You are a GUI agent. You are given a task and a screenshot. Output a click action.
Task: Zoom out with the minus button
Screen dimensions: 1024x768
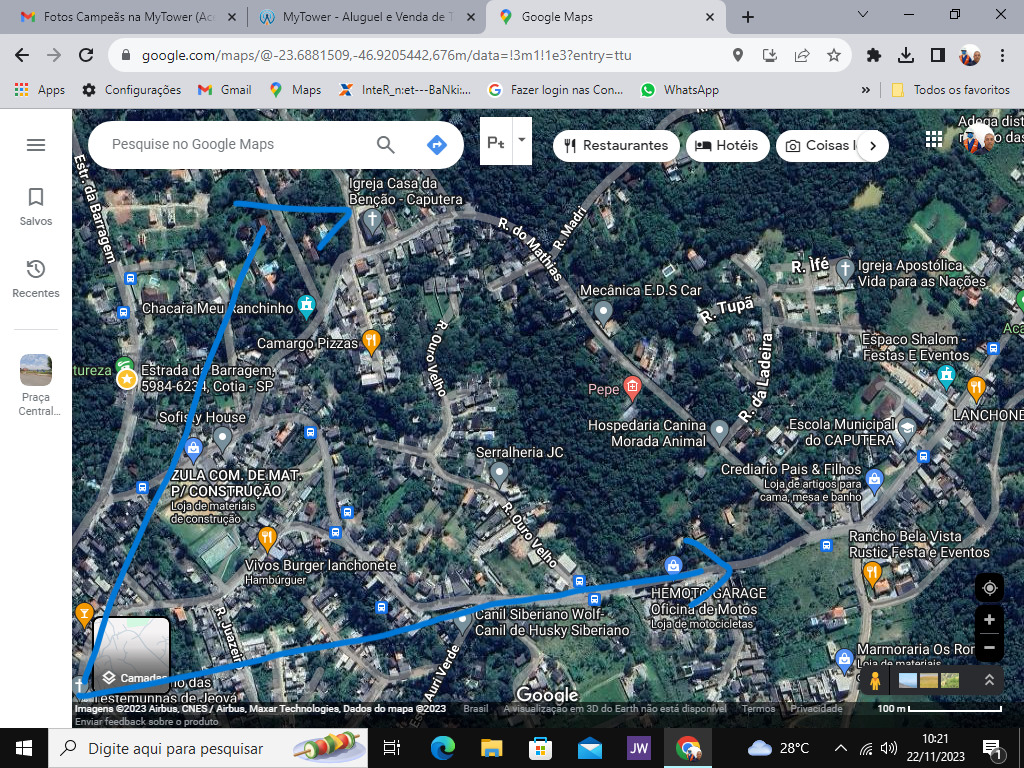(x=989, y=647)
